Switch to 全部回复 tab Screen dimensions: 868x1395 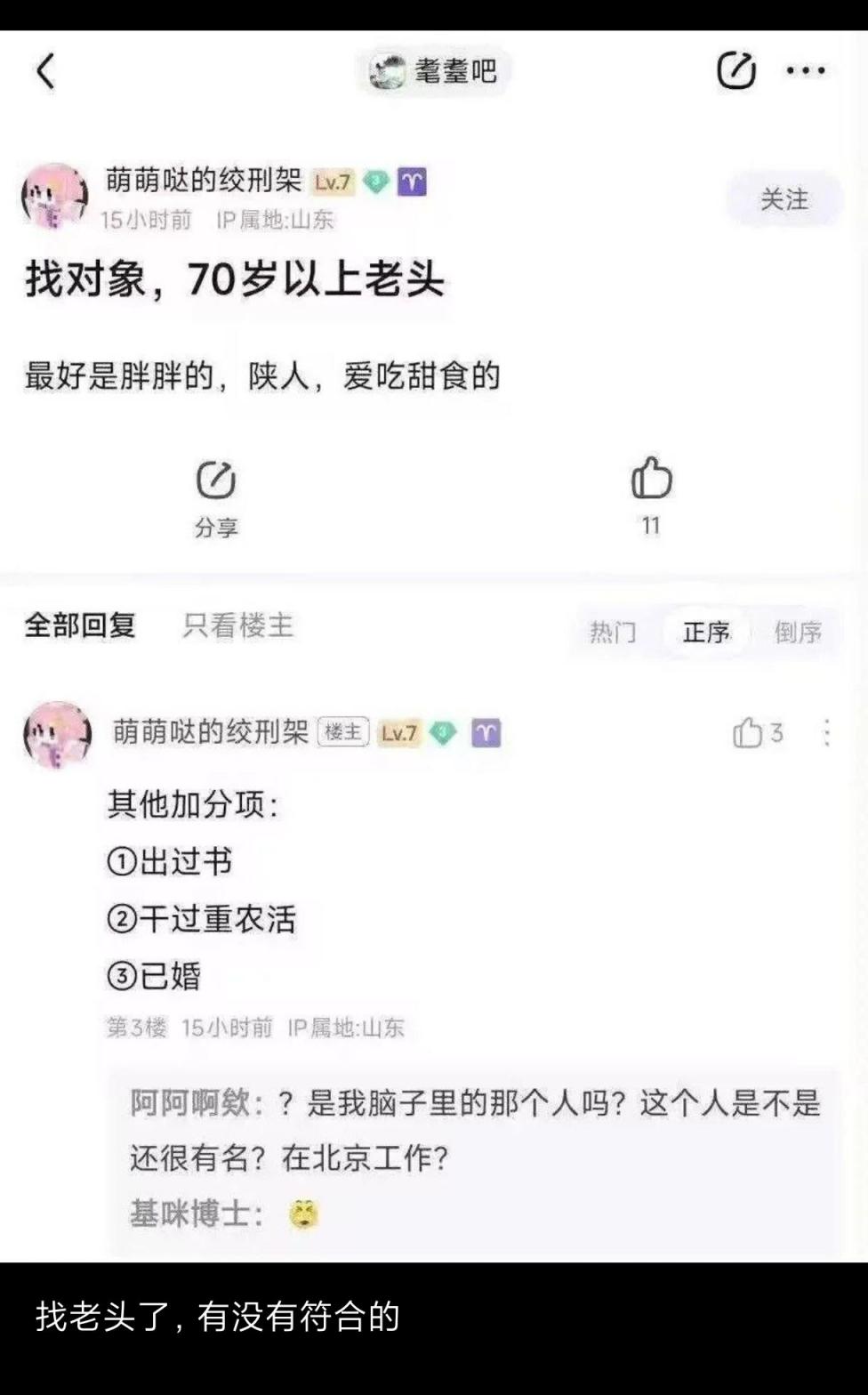(80, 626)
